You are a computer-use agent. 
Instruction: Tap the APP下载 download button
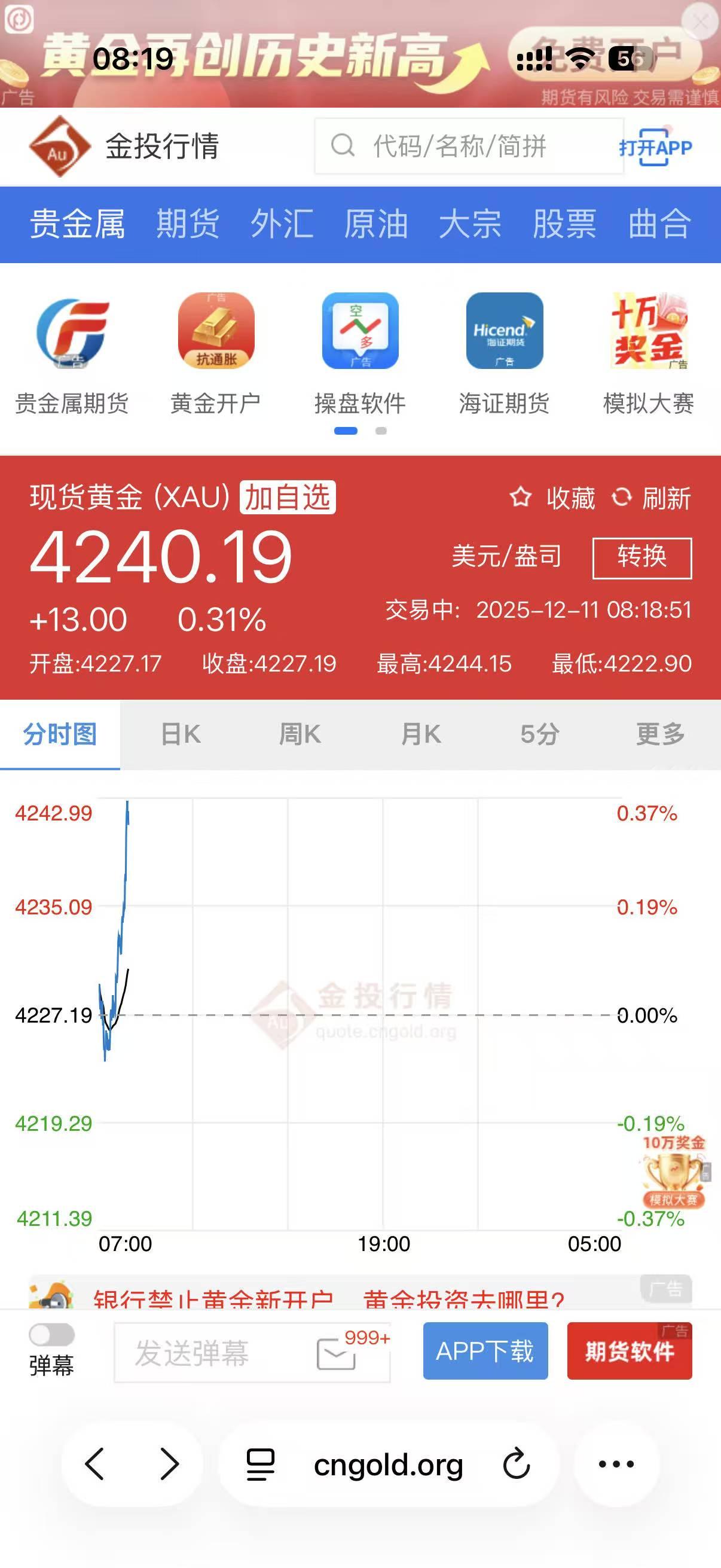(484, 1352)
